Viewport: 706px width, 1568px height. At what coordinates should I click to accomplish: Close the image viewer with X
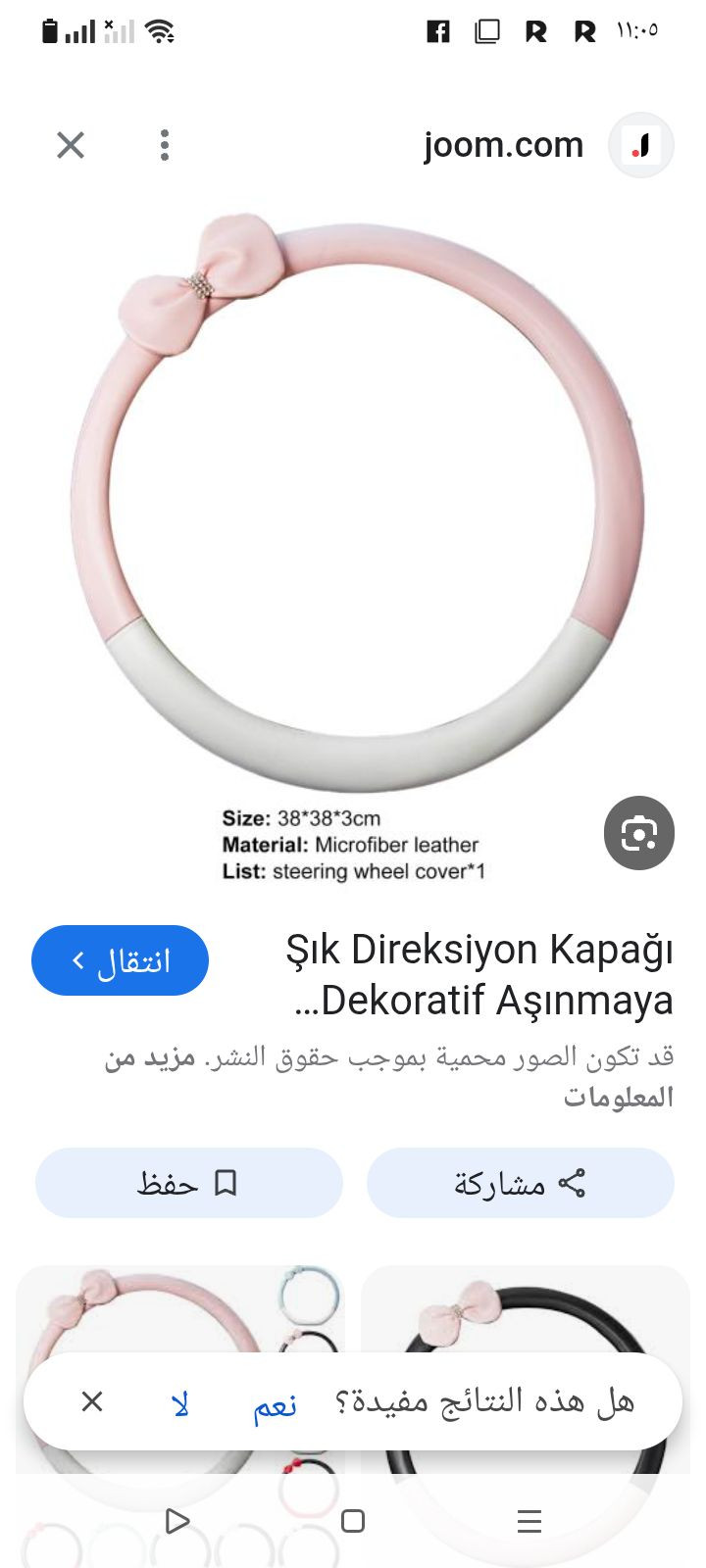(x=71, y=146)
